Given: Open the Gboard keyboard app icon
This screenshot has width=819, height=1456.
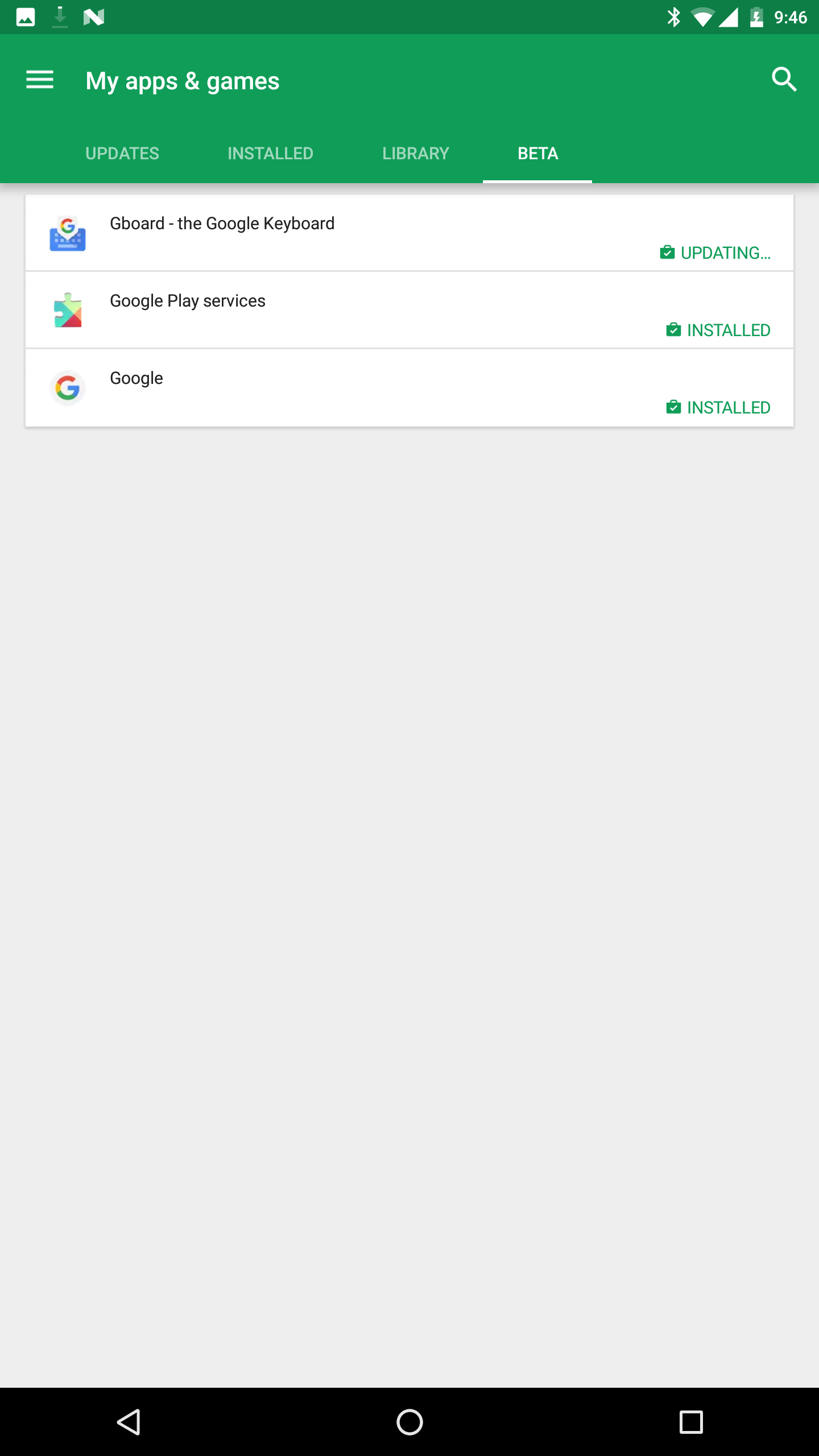Looking at the screenshot, I should click(68, 233).
